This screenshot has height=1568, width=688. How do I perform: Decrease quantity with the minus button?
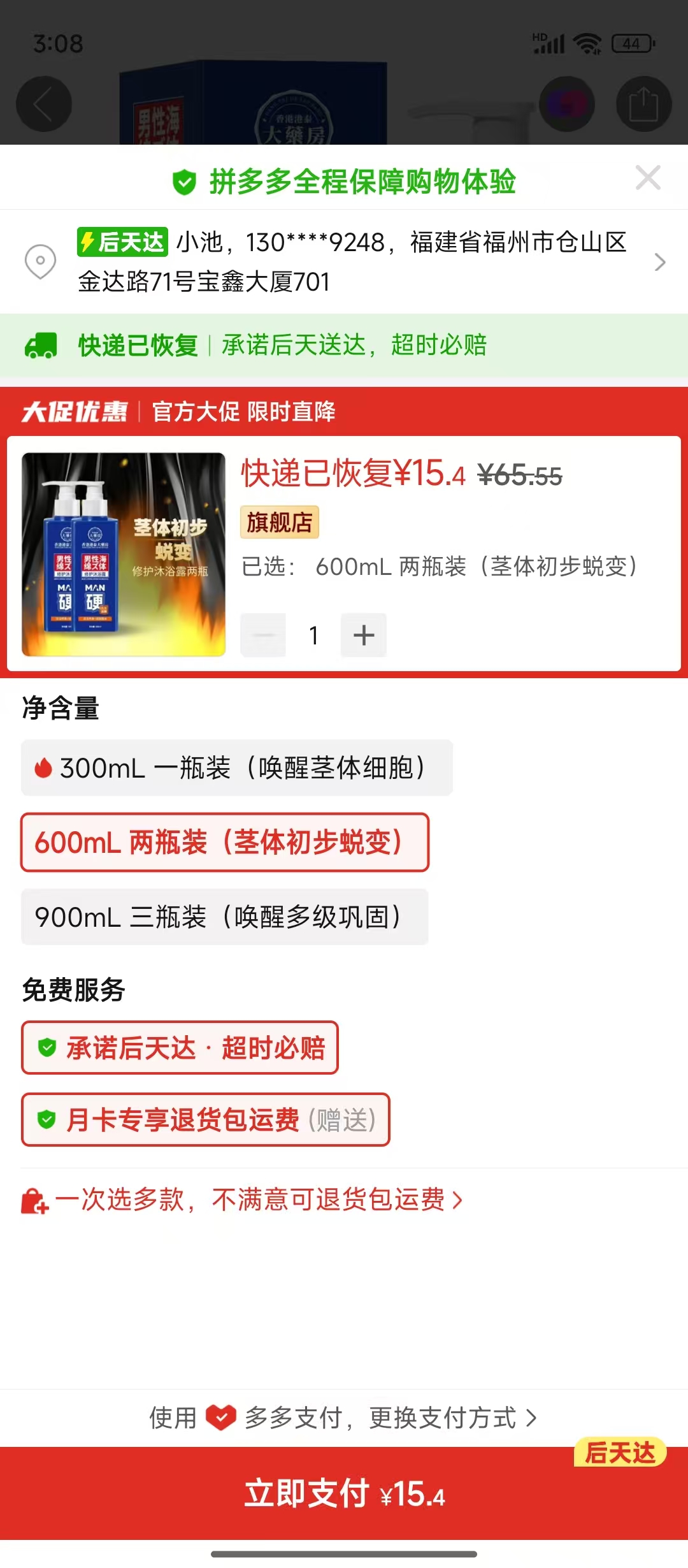click(x=263, y=635)
